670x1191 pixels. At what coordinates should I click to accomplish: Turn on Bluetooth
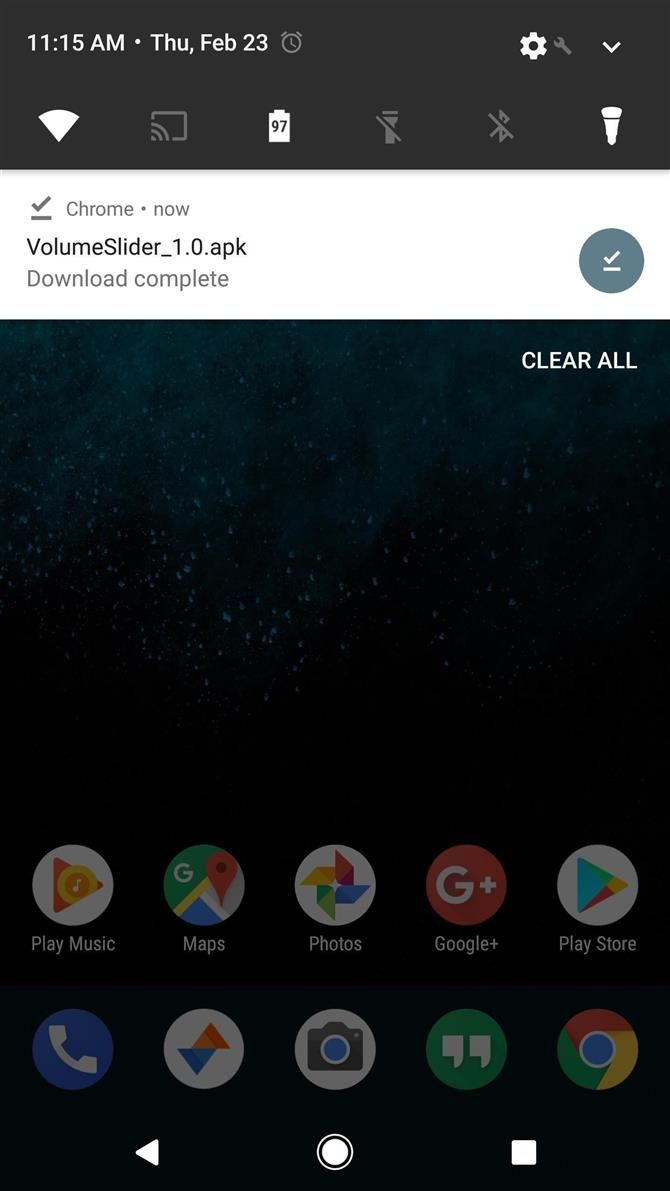pos(500,126)
